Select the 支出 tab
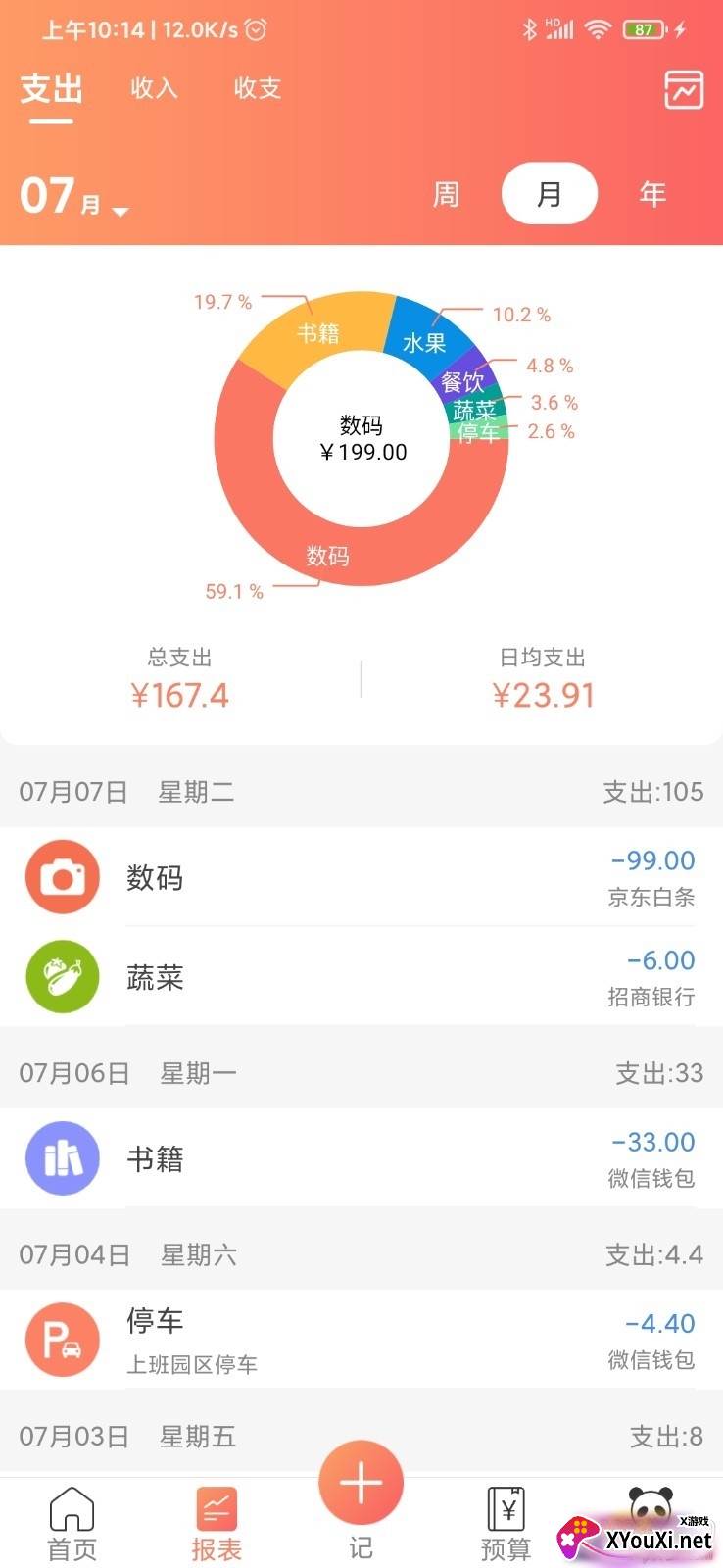723x1568 pixels. point(51,89)
